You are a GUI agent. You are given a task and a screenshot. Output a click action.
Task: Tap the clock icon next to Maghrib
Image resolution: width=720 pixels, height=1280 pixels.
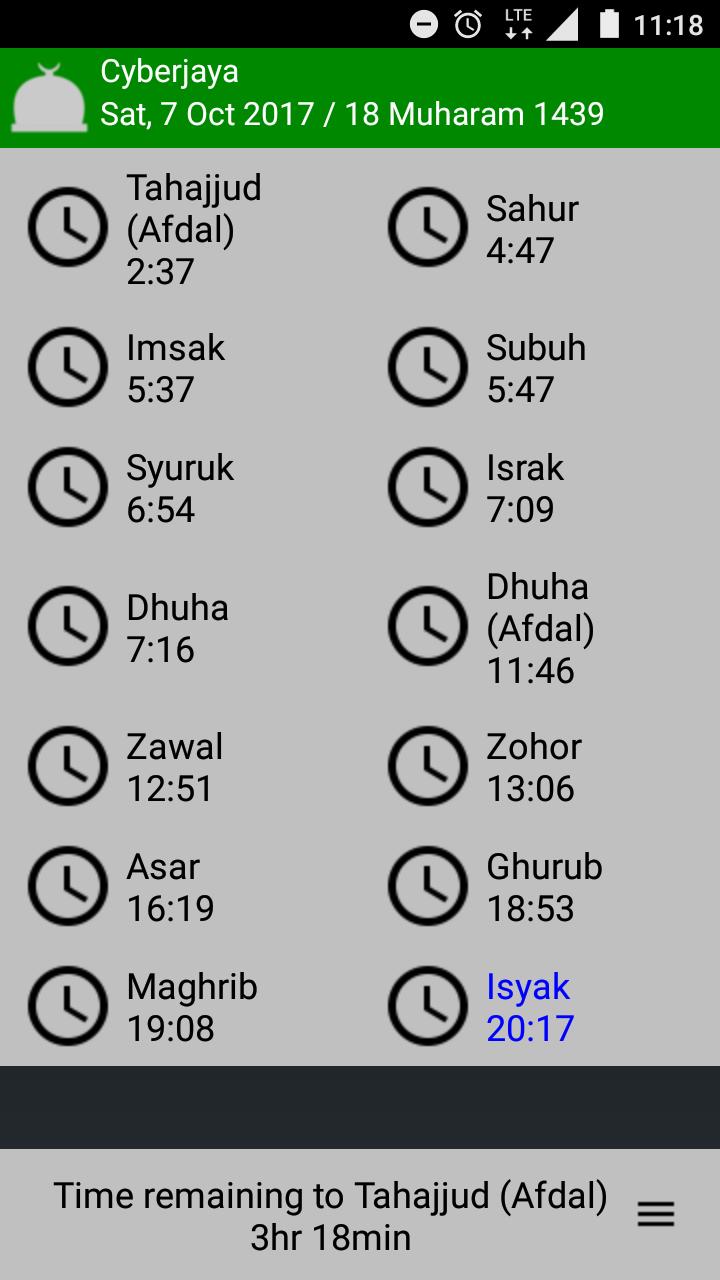click(x=68, y=1007)
